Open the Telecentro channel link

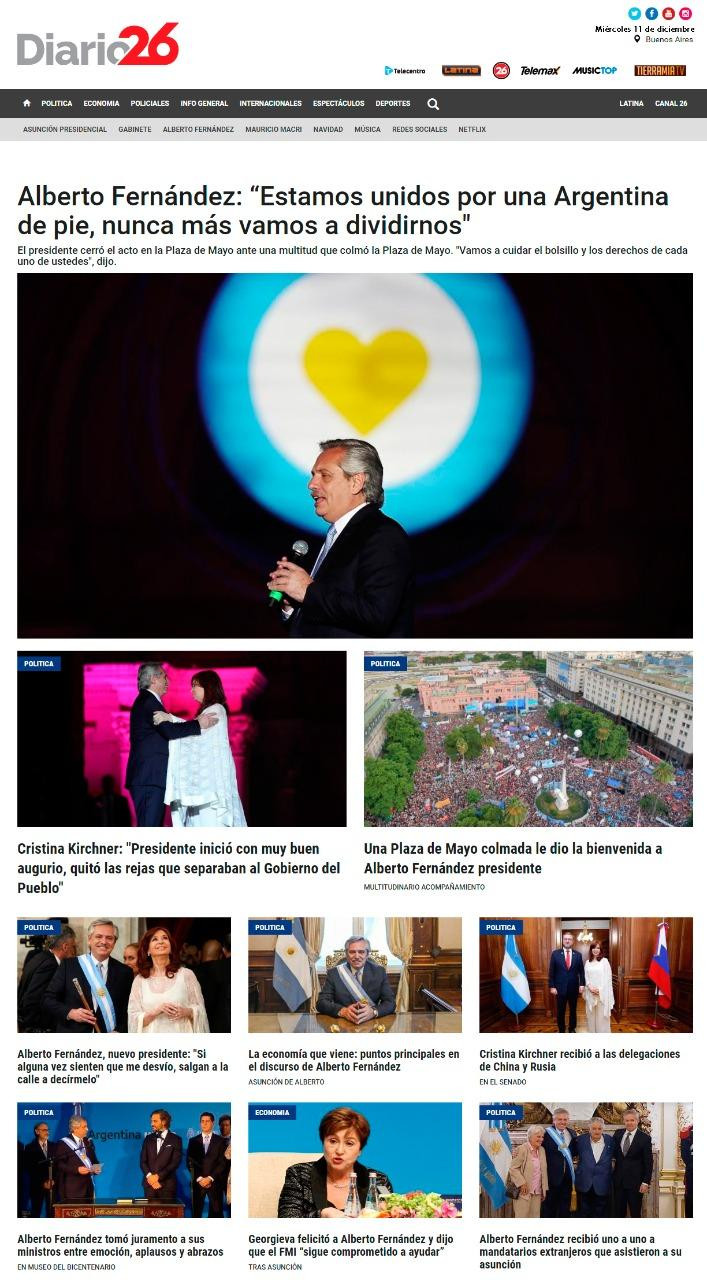pyautogui.click(x=405, y=71)
